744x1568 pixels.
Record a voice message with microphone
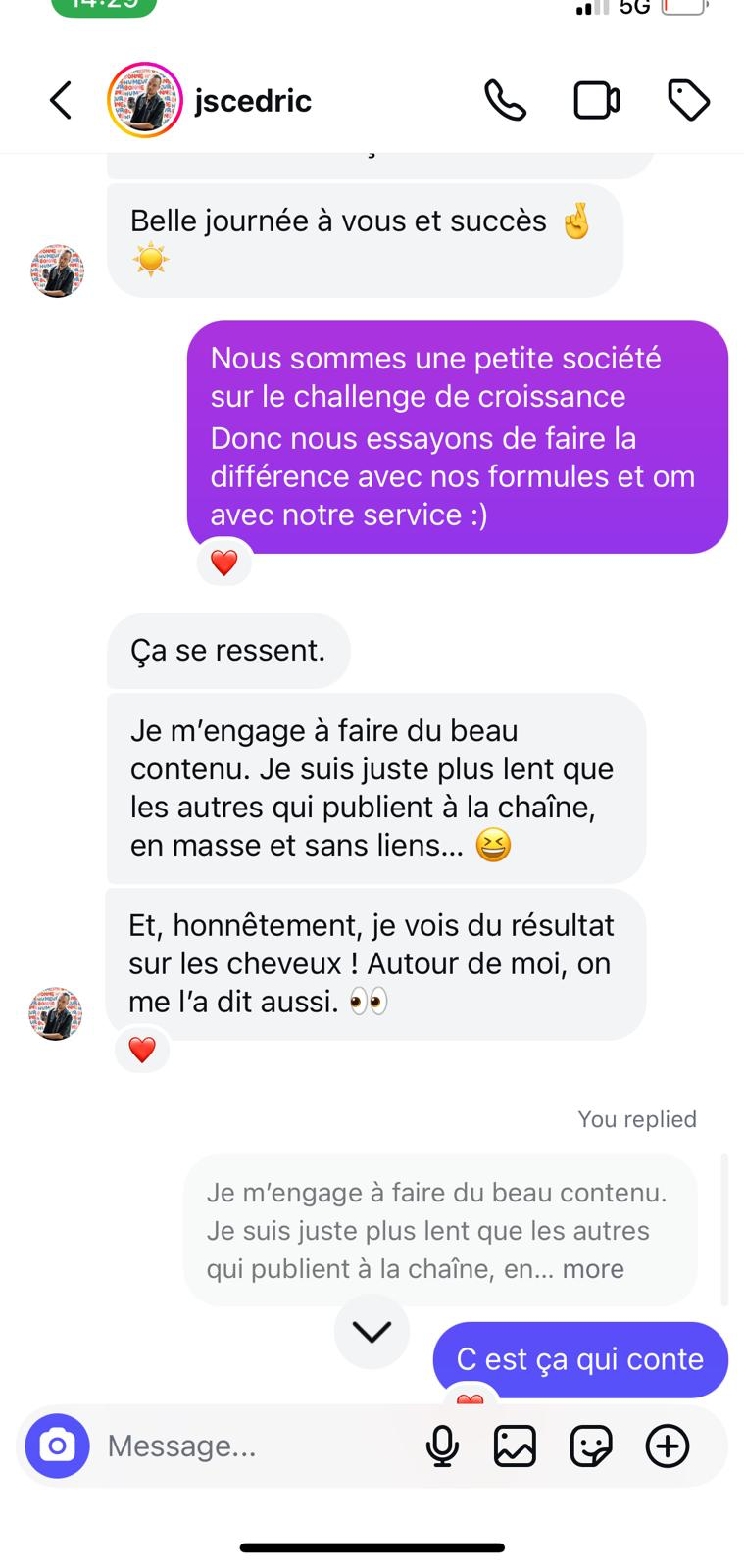442,1445
